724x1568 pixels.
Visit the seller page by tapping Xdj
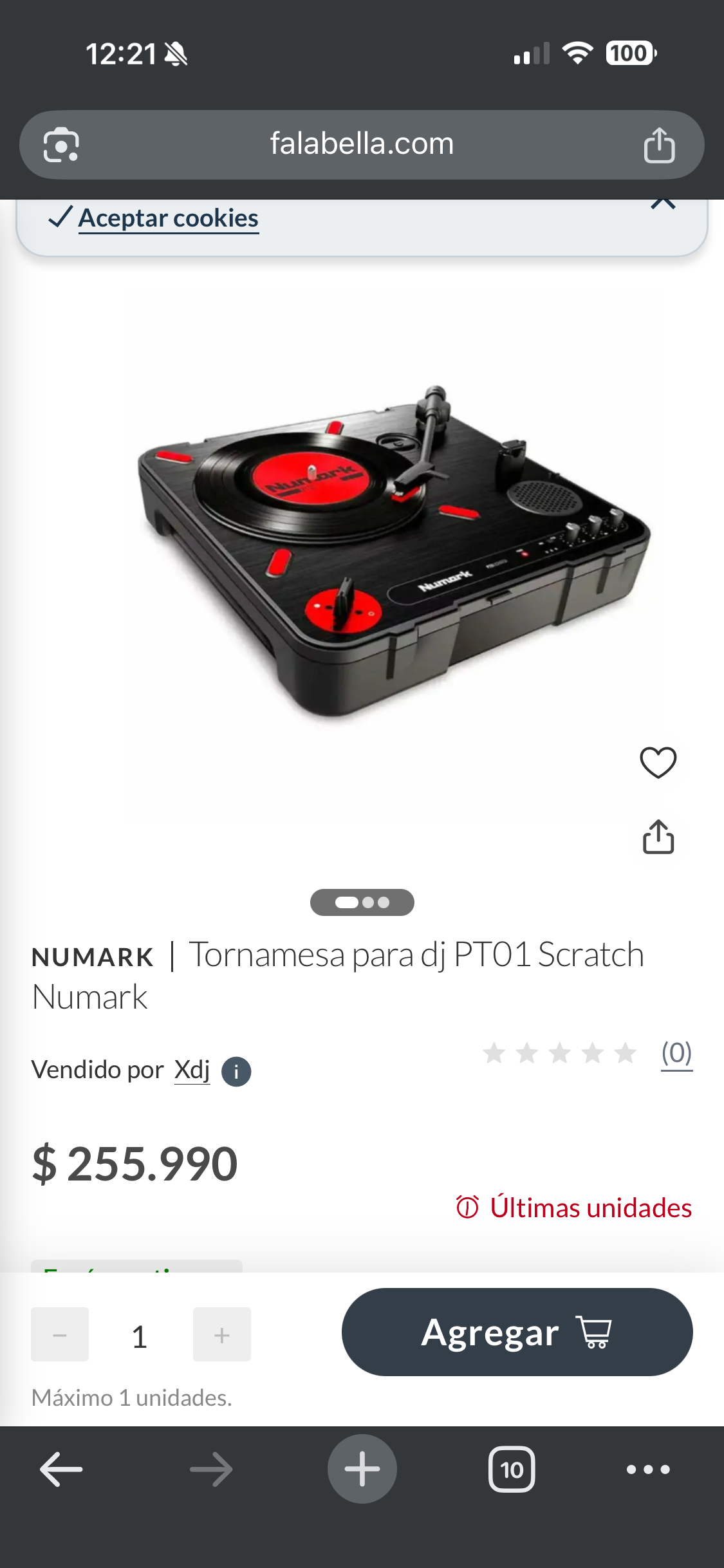click(x=191, y=1069)
